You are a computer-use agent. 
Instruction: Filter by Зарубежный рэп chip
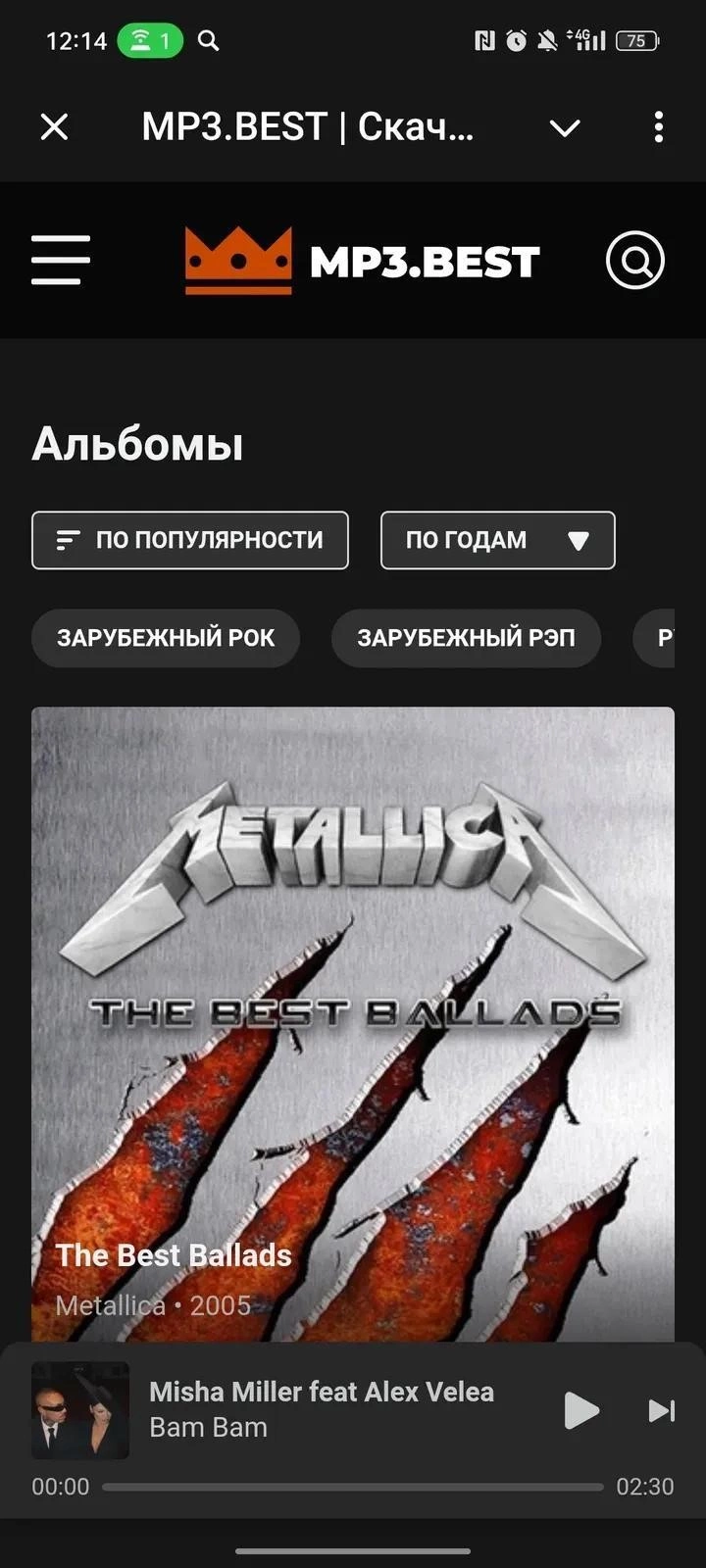[x=466, y=638]
